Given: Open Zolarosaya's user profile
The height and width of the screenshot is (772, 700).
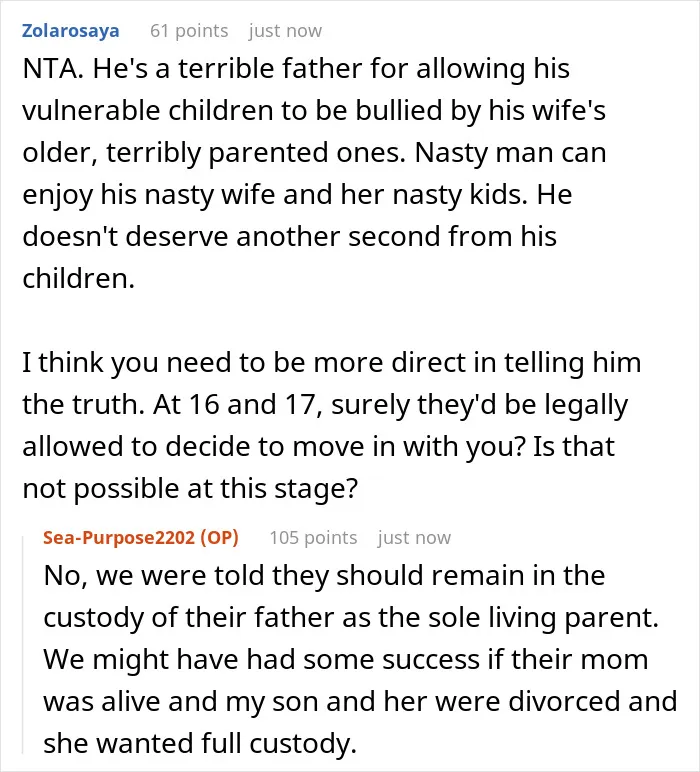Looking at the screenshot, I should 70,31.
